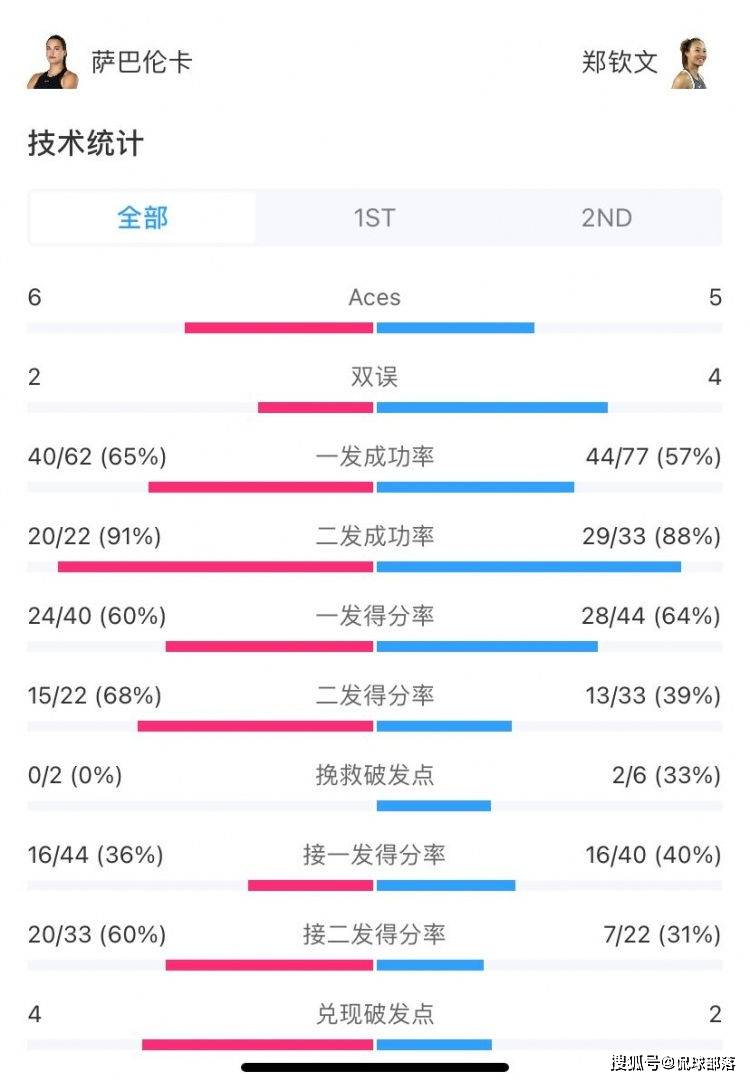Select the 全部 stats tab
The image size is (750, 1080).
coord(143,218)
